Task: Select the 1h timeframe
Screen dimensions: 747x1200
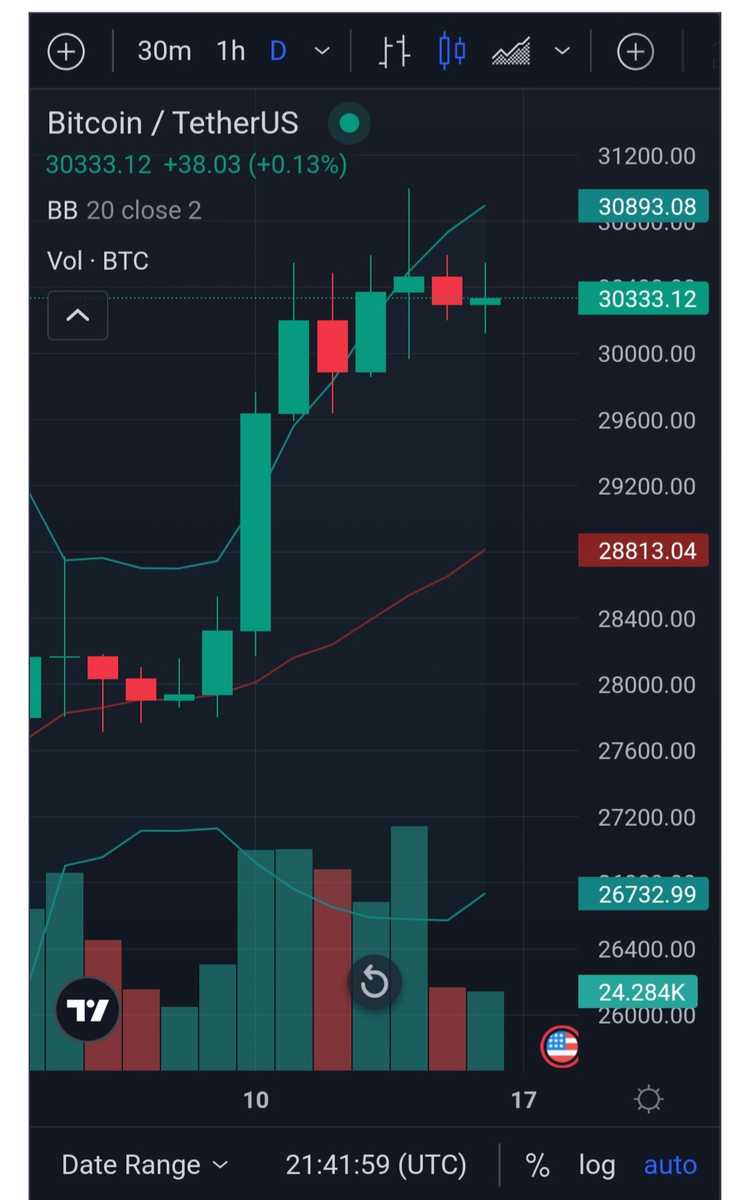Action: pyautogui.click(x=230, y=51)
